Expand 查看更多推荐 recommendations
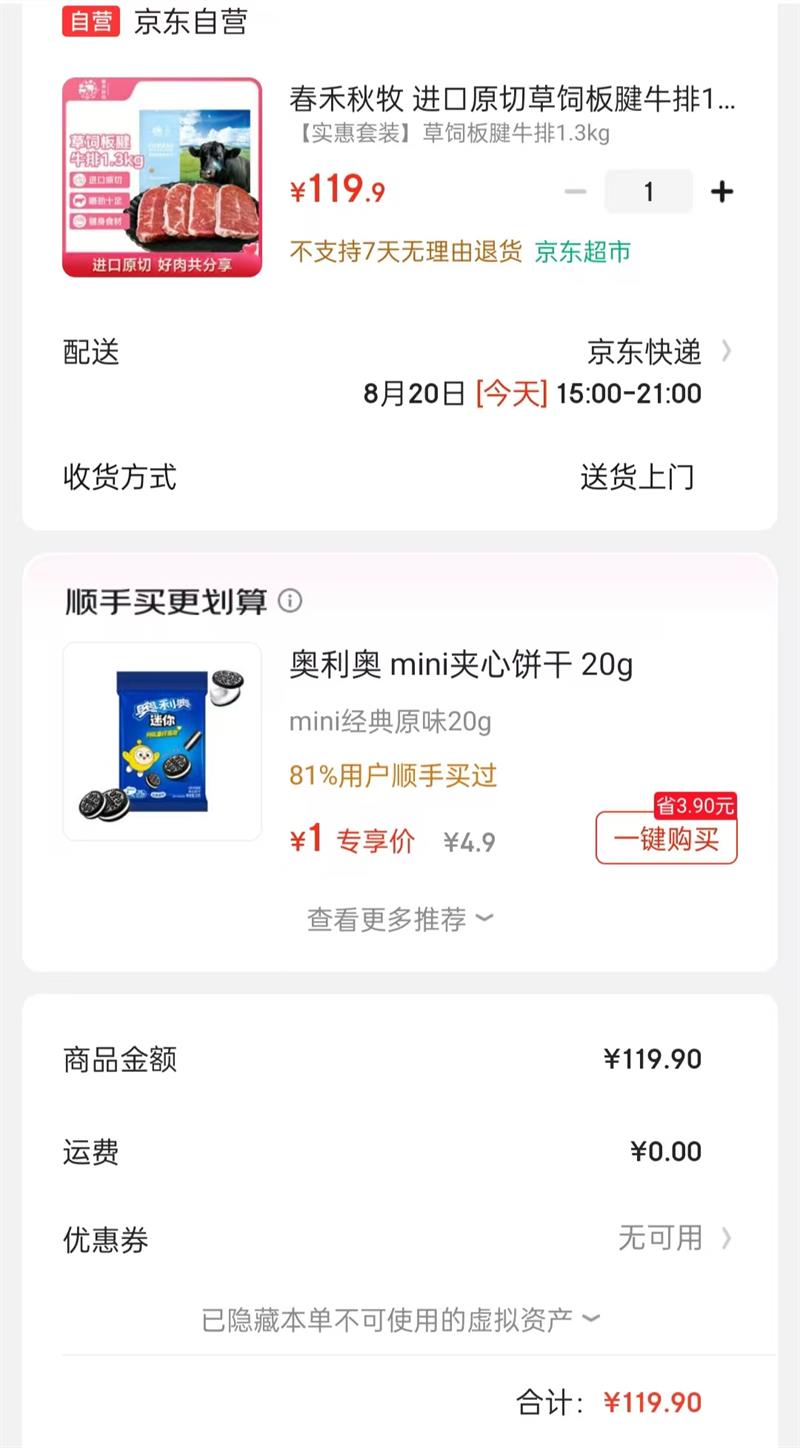The image size is (800, 1448). [x=400, y=919]
